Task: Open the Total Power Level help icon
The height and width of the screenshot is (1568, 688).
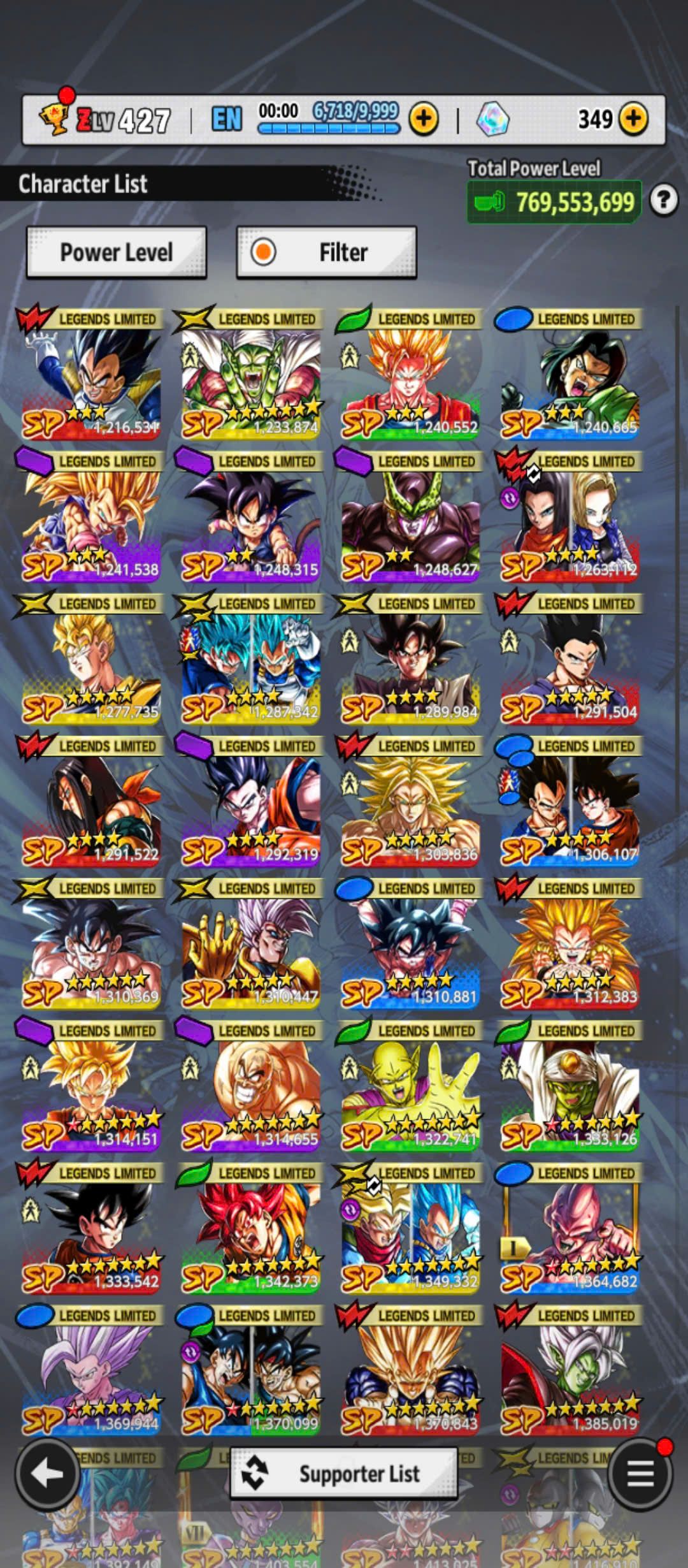Action: [x=663, y=201]
